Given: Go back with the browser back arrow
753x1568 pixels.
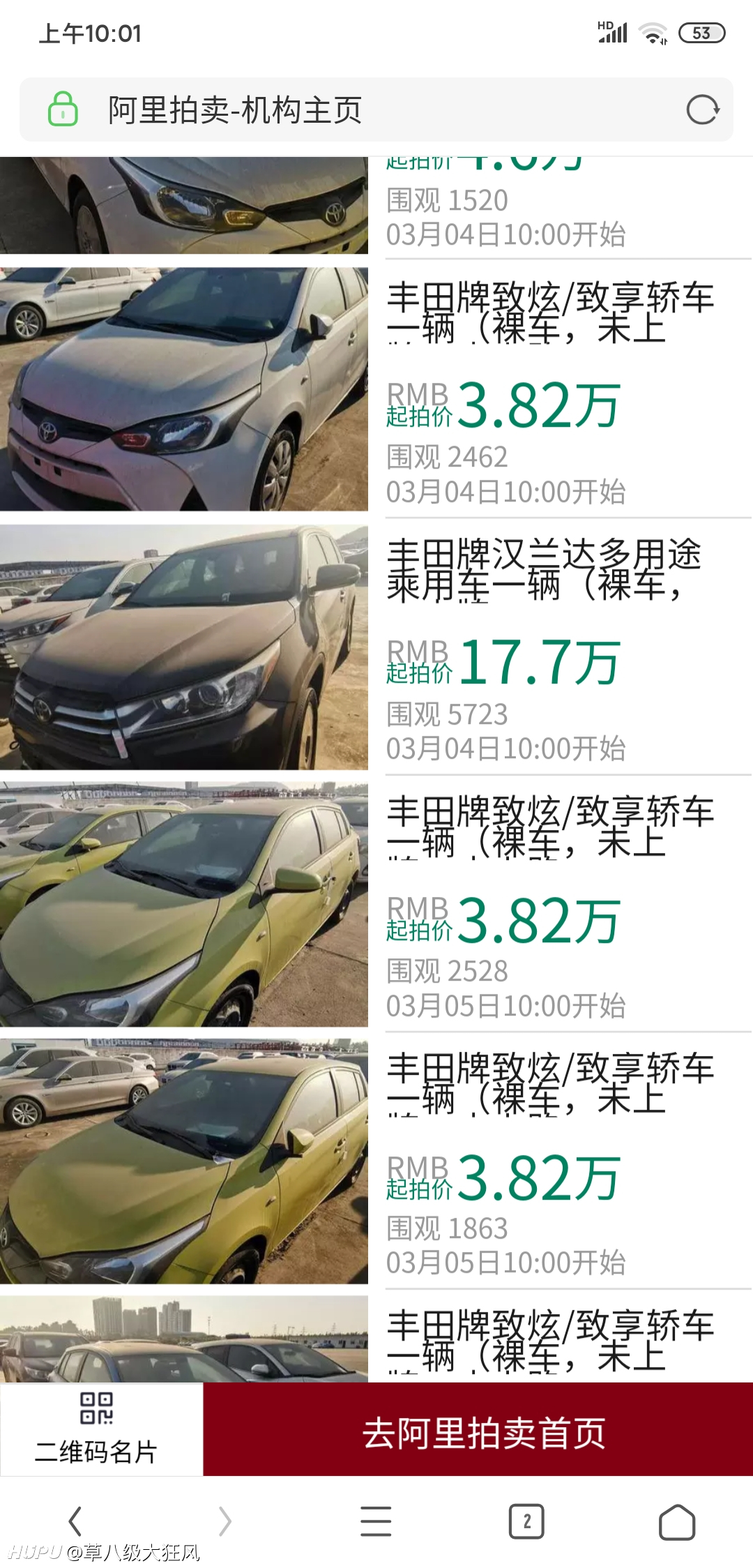Looking at the screenshot, I should (75, 1521).
